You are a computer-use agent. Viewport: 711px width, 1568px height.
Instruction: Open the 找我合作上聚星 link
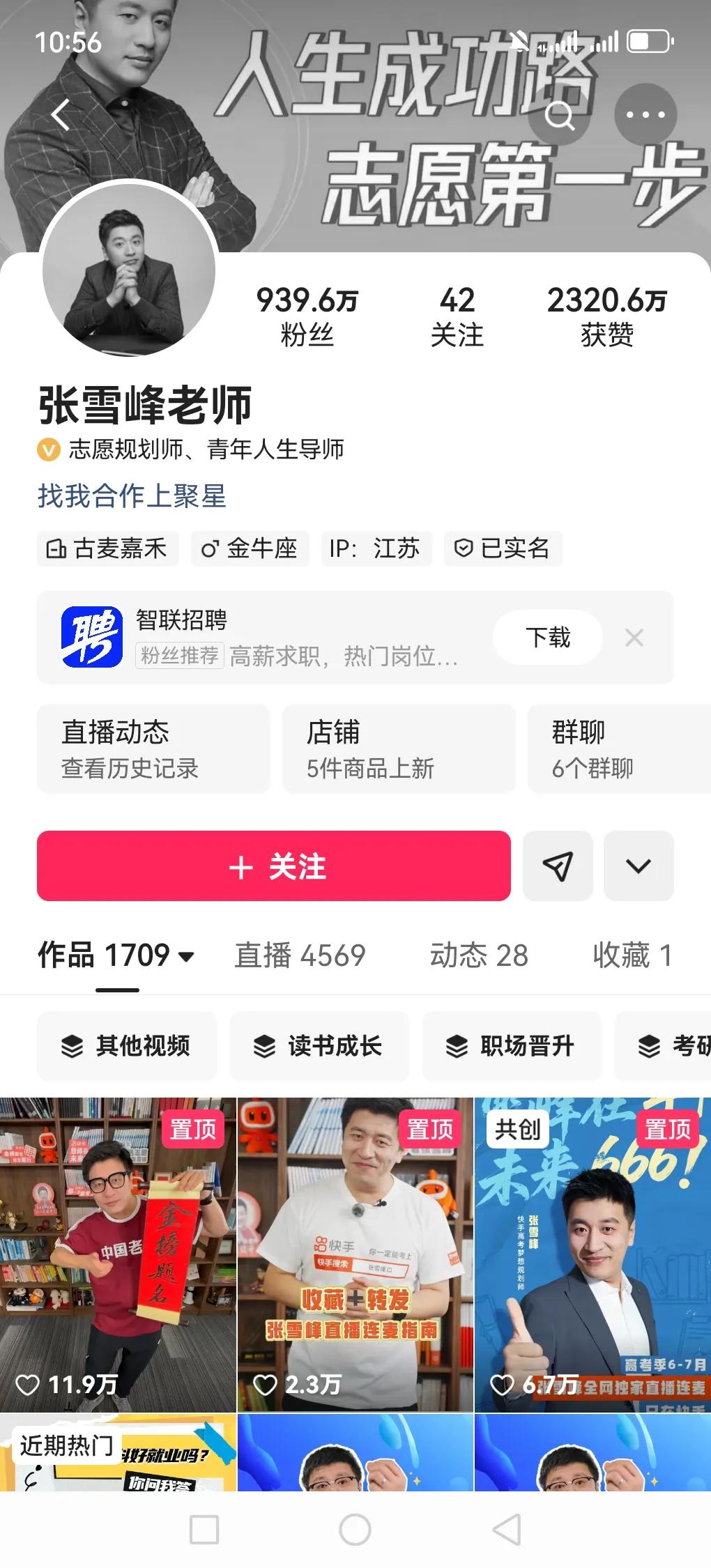tap(132, 497)
